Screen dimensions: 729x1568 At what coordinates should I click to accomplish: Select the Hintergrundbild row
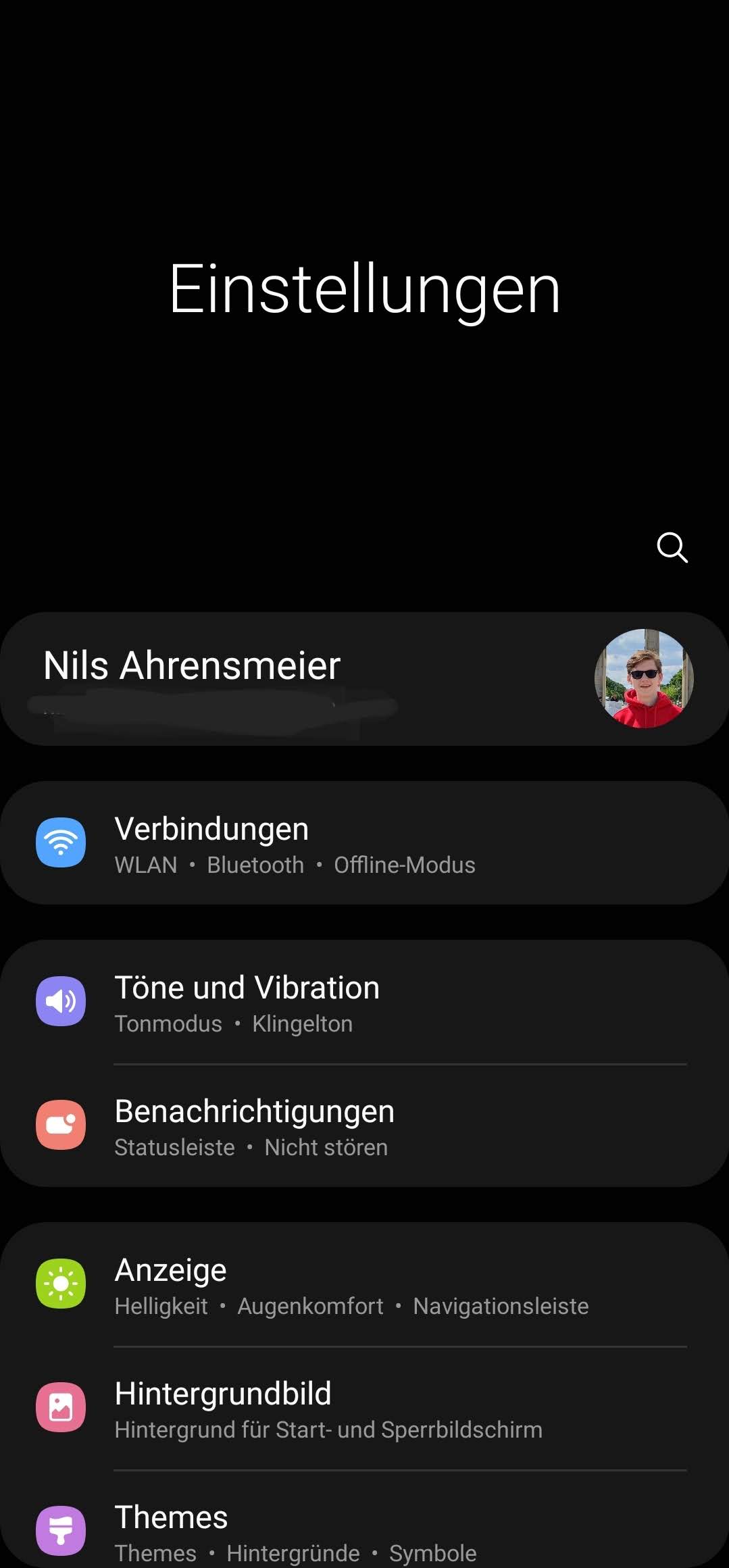364,1408
